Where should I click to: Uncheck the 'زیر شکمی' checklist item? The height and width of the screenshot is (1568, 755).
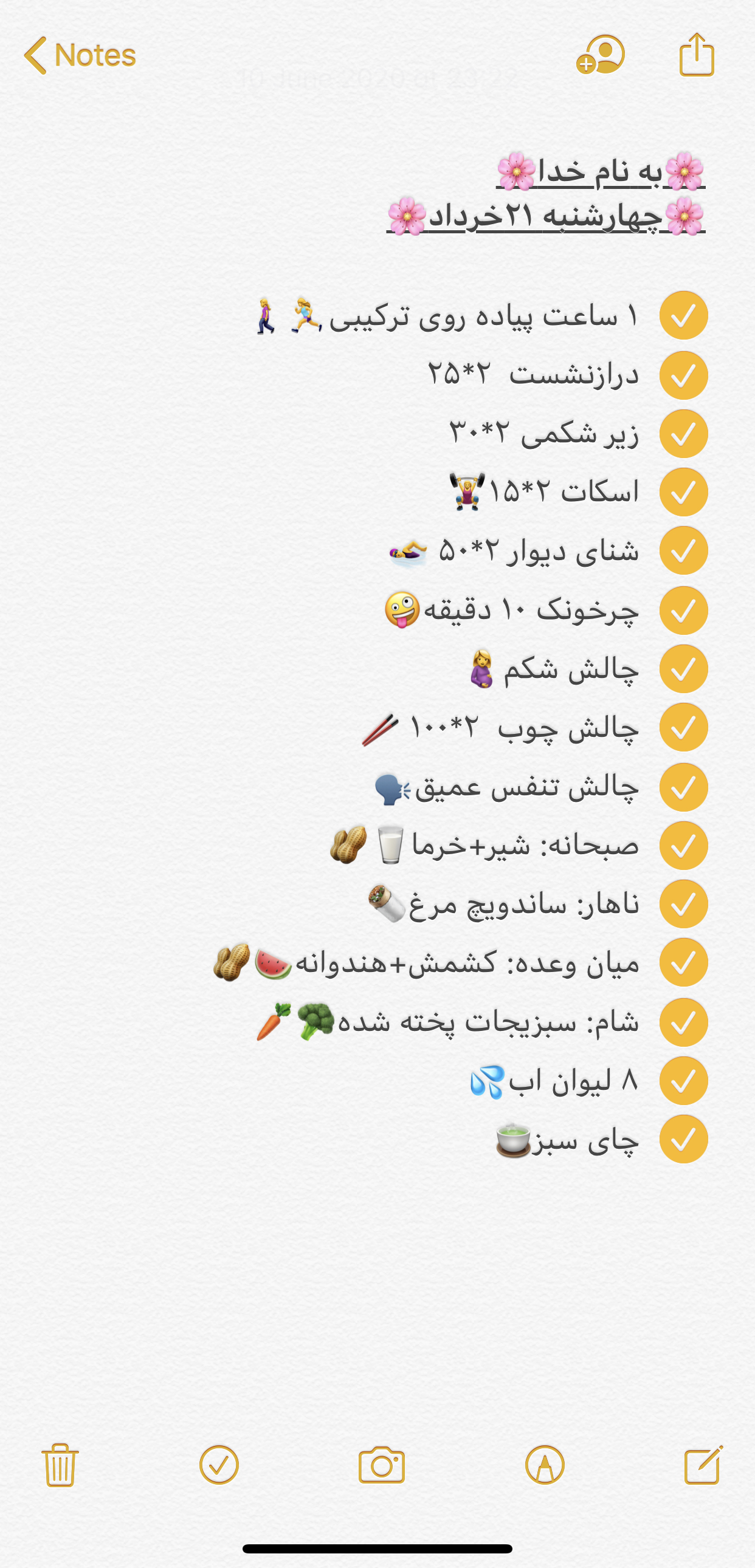click(x=684, y=433)
